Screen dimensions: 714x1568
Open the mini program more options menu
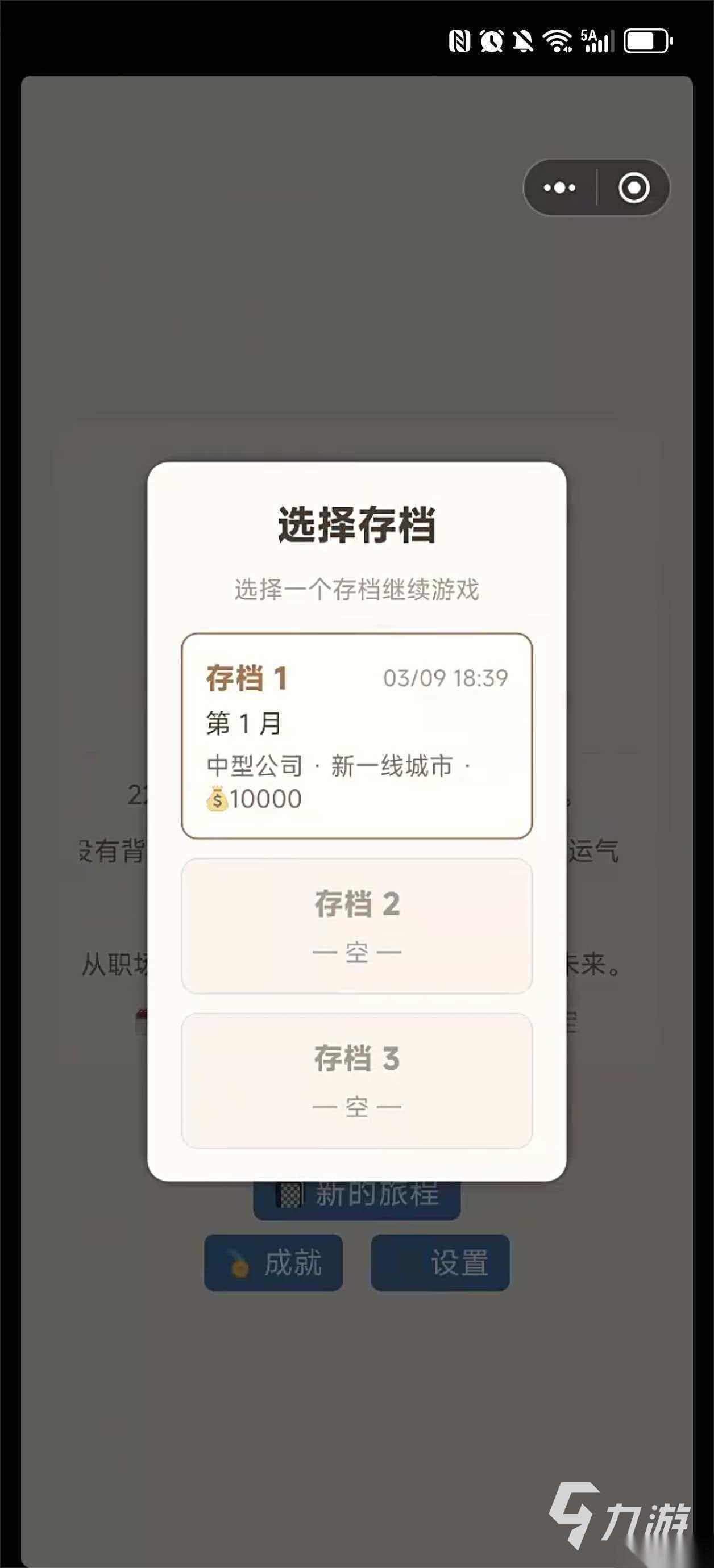559,187
